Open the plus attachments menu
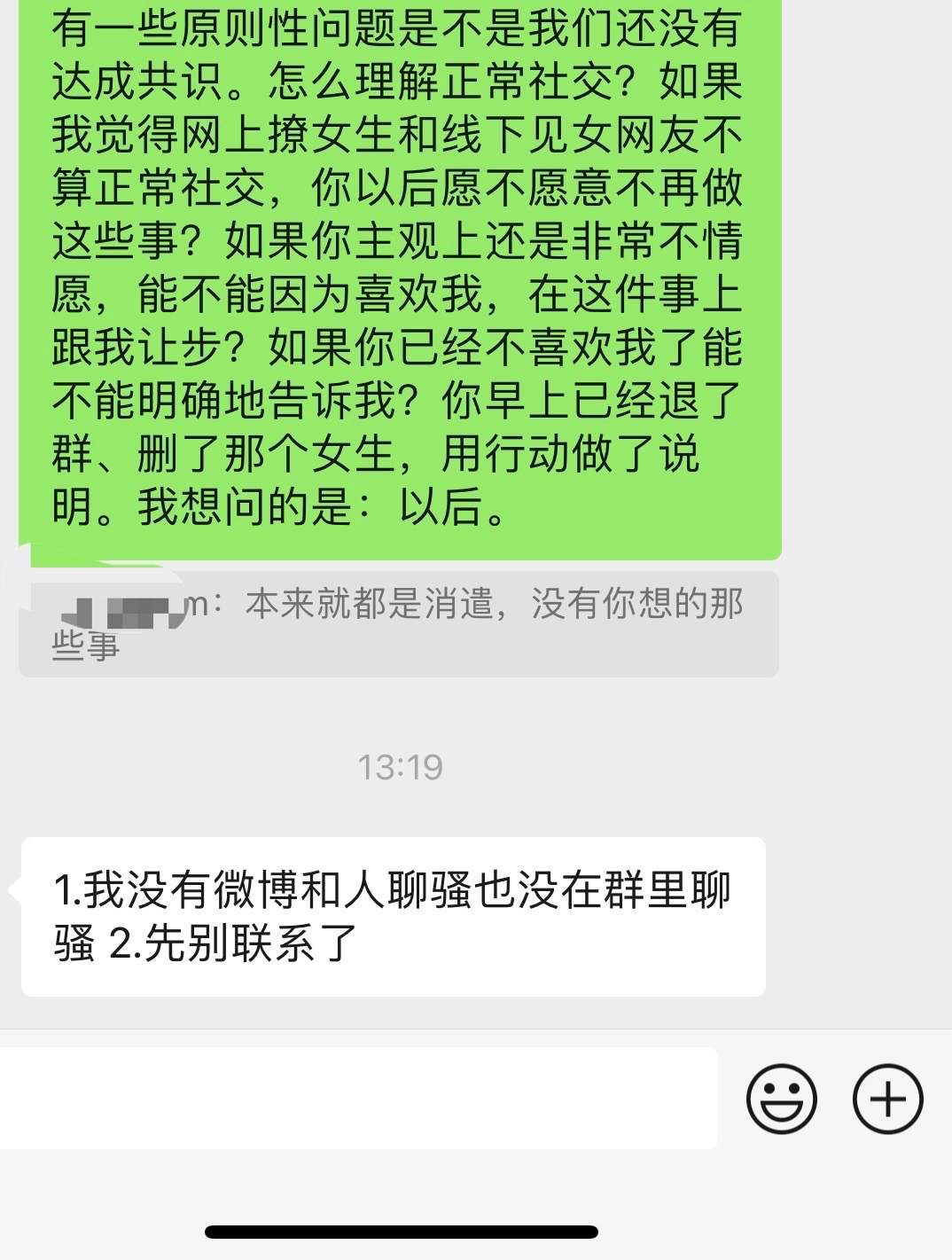 (x=887, y=1099)
